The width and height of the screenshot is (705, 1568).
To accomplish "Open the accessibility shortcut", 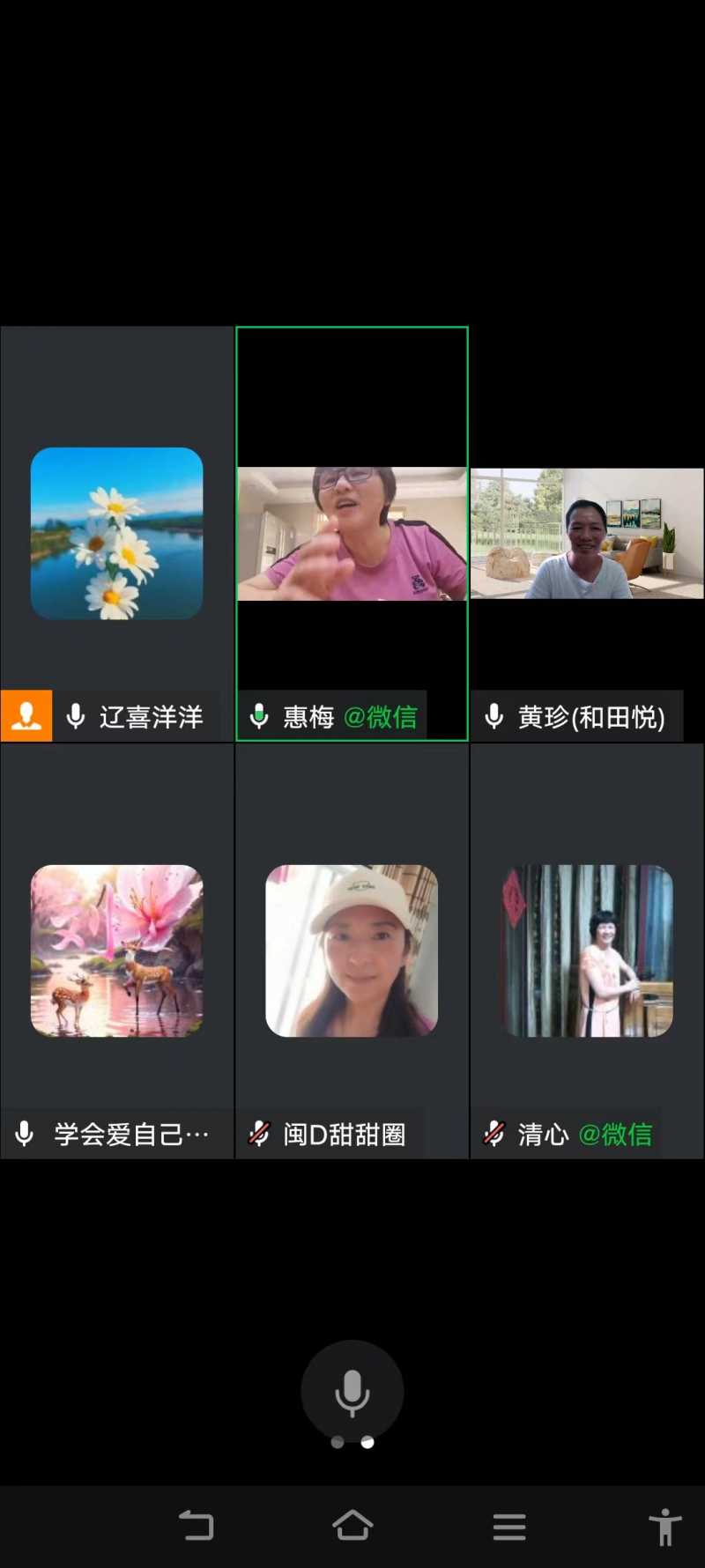I will point(665,1527).
